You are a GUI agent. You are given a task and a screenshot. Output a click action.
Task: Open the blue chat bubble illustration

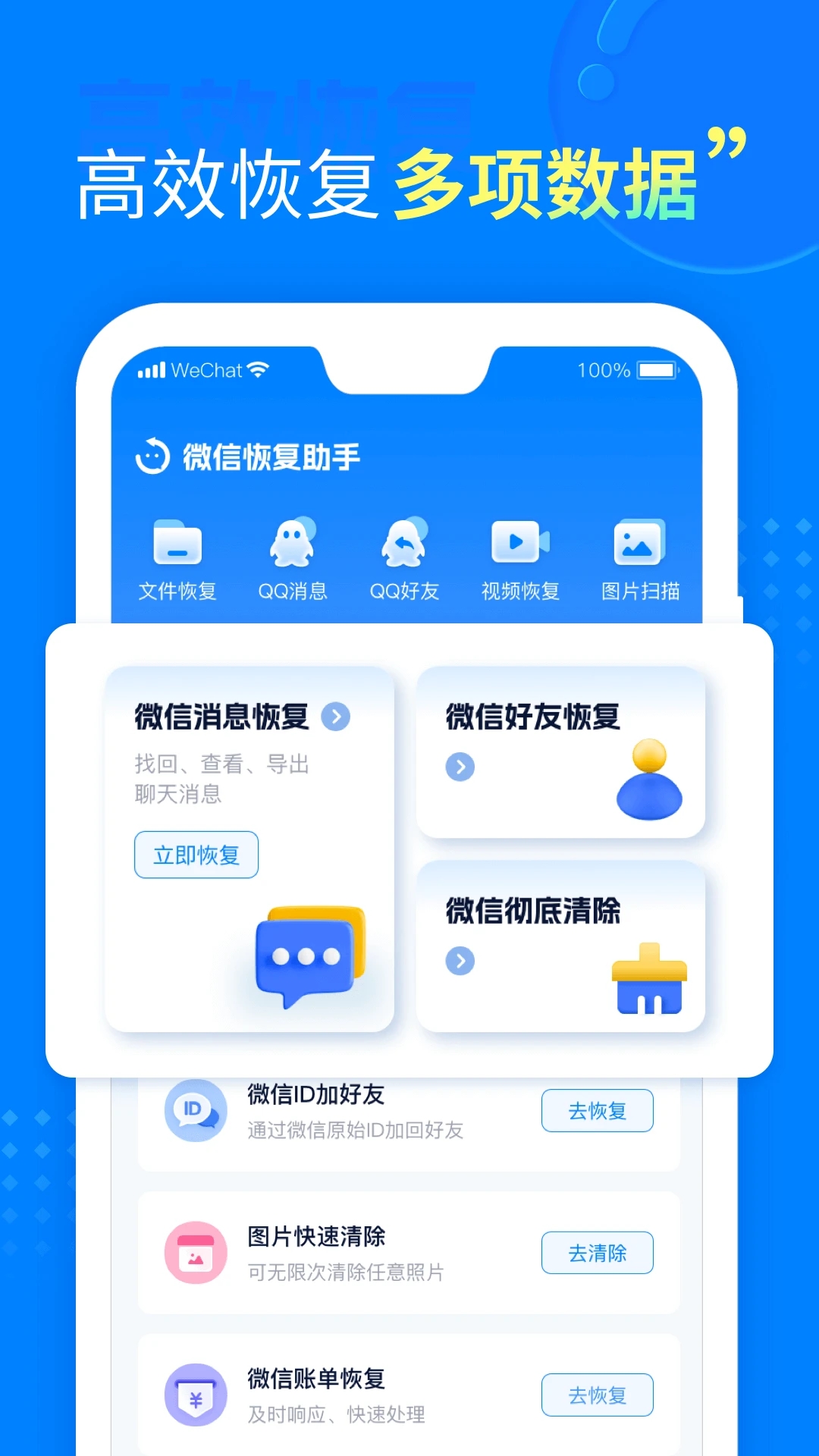click(x=303, y=955)
